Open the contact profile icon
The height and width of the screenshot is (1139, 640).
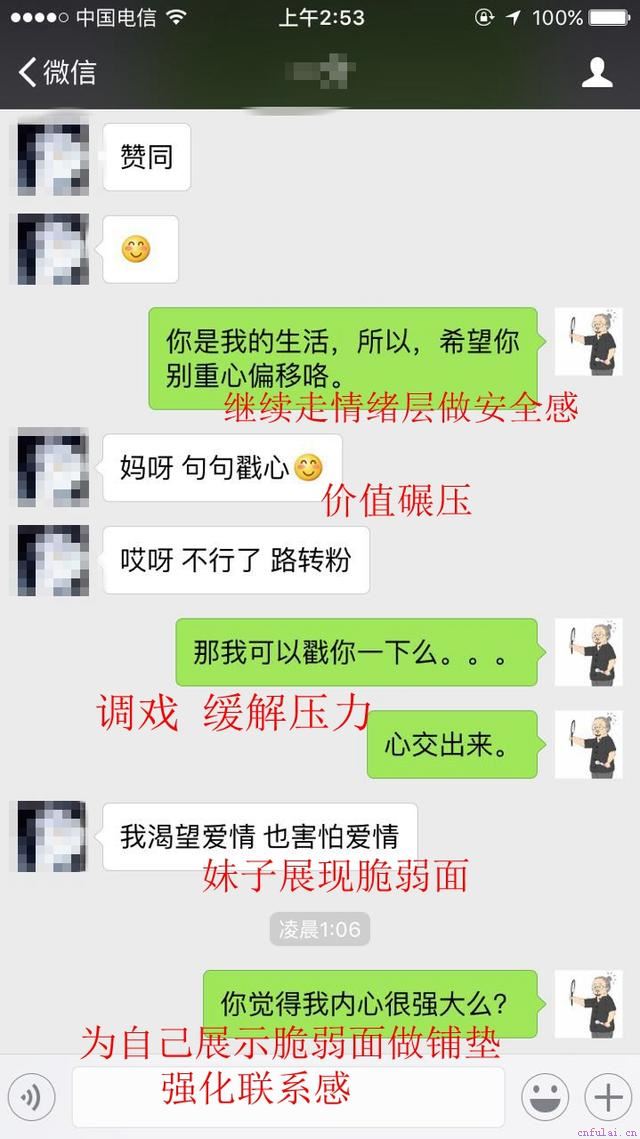[x=597, y=73]
